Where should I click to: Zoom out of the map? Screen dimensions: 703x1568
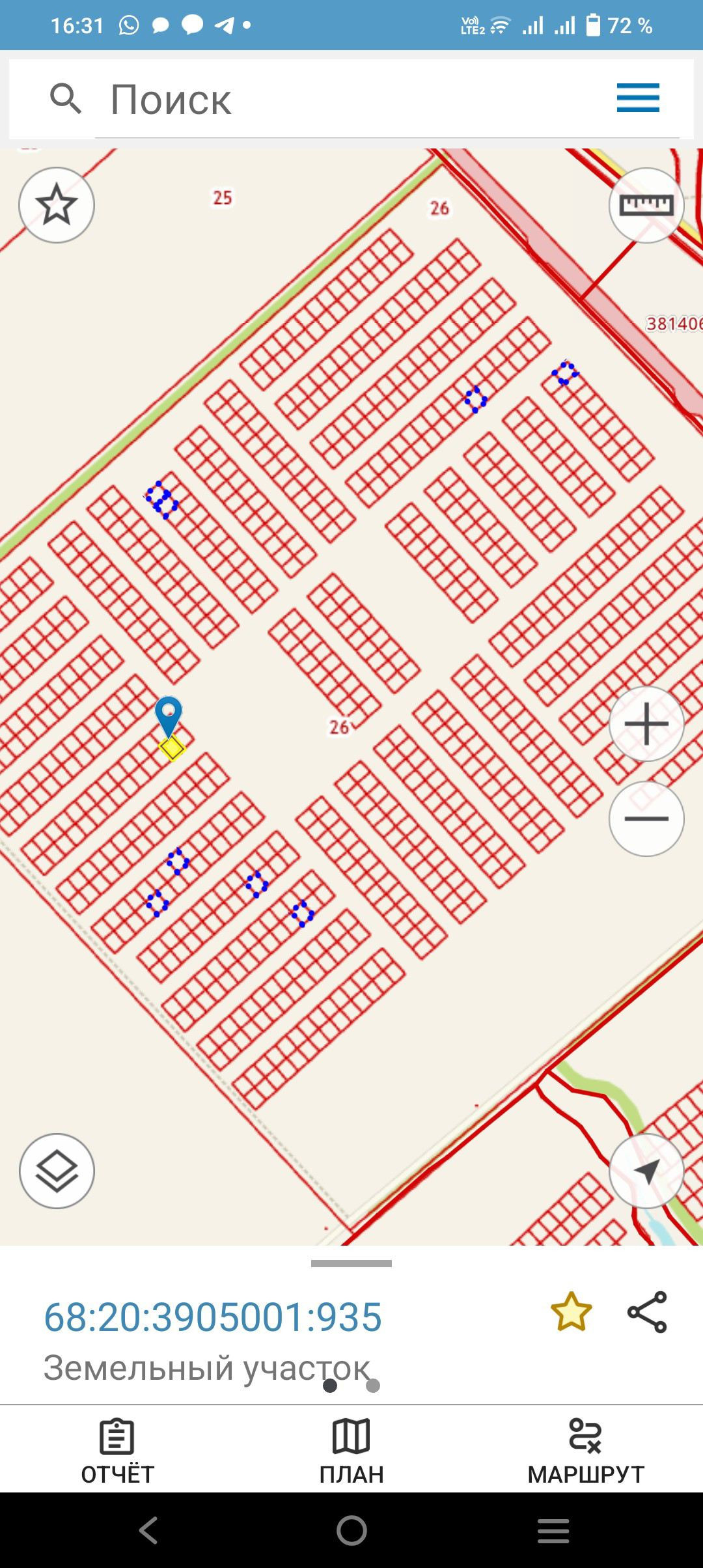tap(646, 819)
